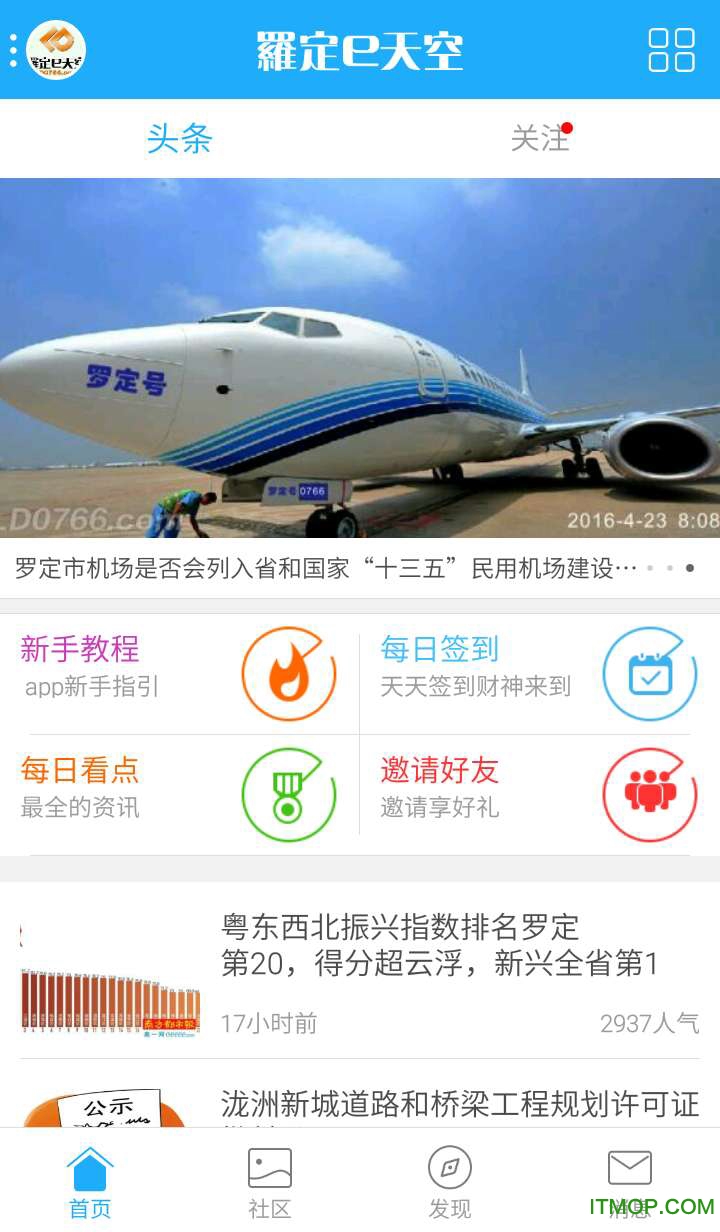Open the 罗定号 airplane banner article

coord(360,360)
